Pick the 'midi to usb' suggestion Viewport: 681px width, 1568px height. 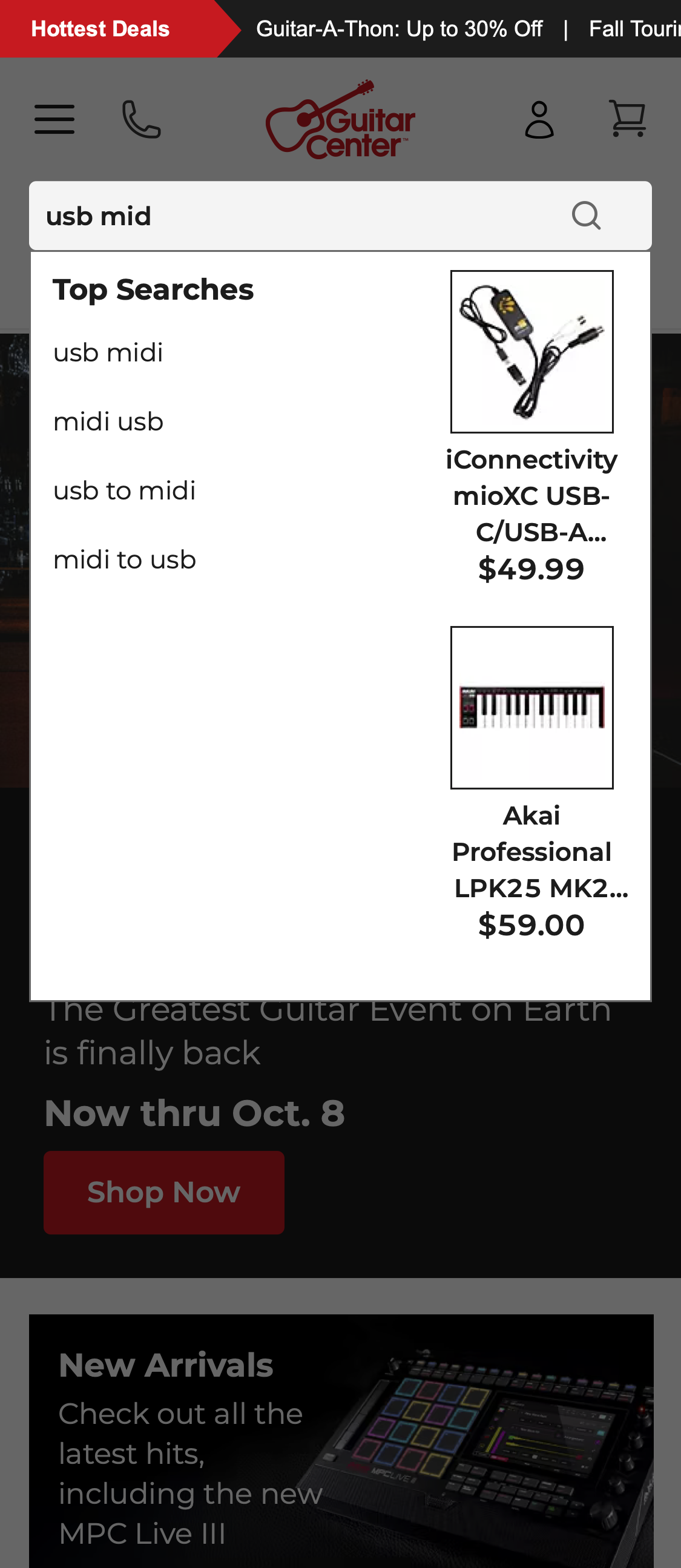[x=124, y=559]
